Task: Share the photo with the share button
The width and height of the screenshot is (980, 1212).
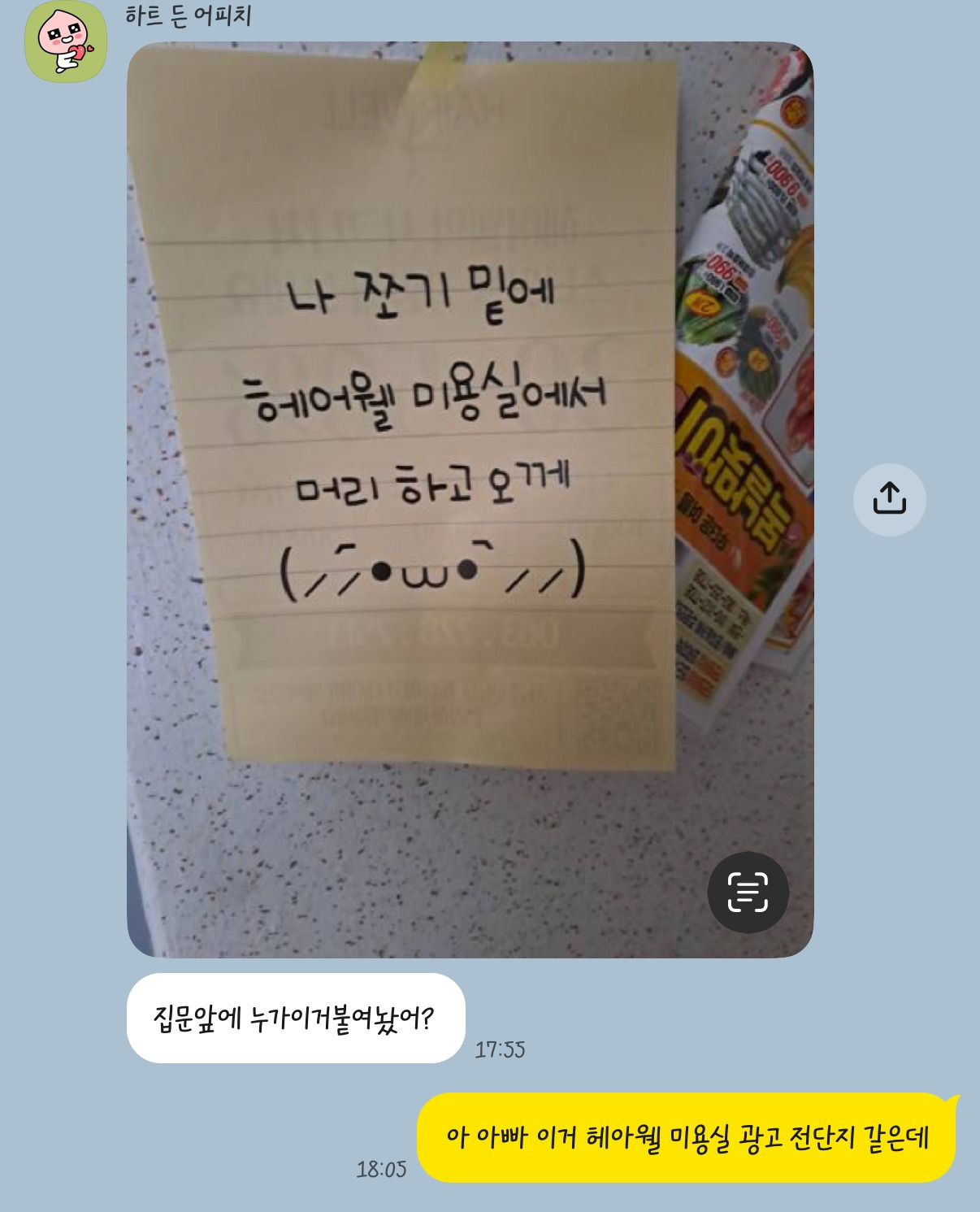Action: [889, 499]
